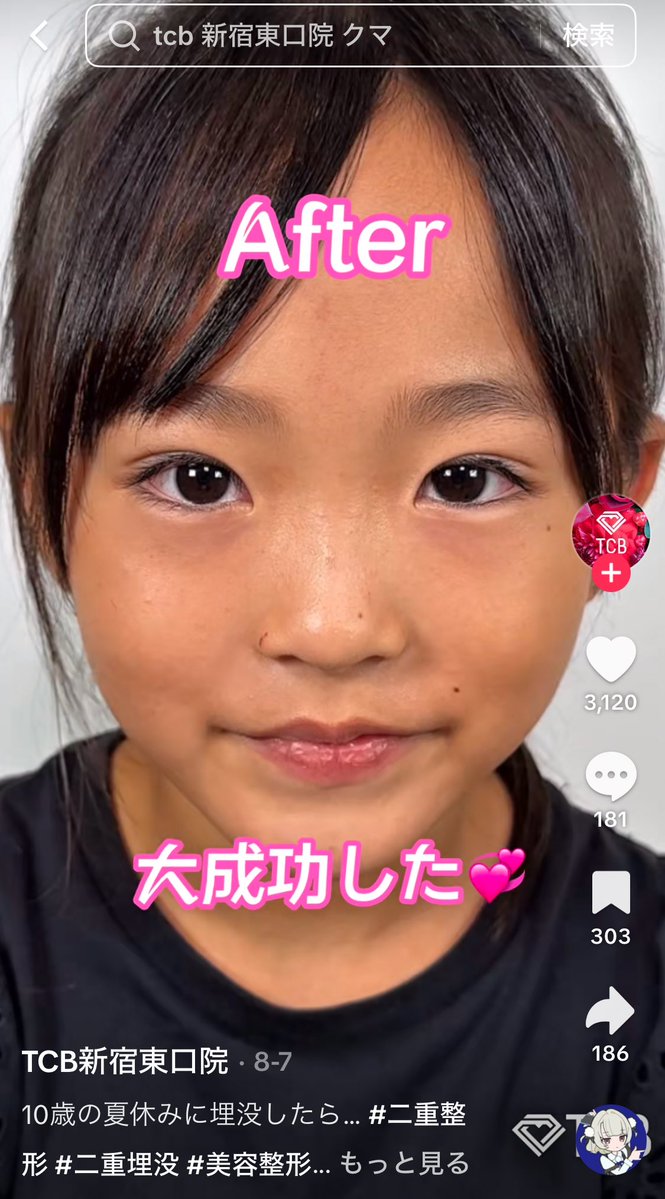Tap the 検索 button
This screenshot has height=1199, width=665.
pyautogui.click(x=588, y=36)
